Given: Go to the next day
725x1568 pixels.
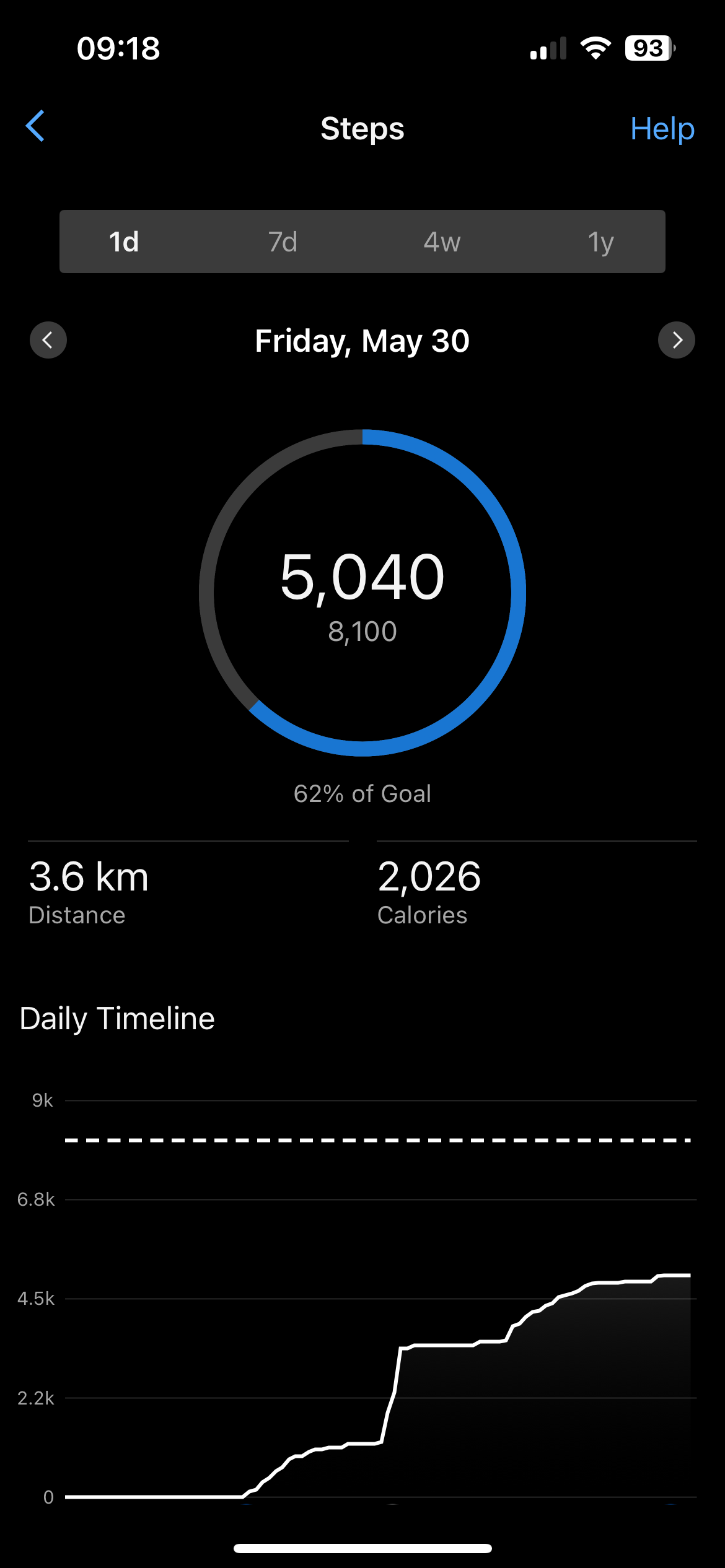Looking at the screenshot, I should 677,340.
